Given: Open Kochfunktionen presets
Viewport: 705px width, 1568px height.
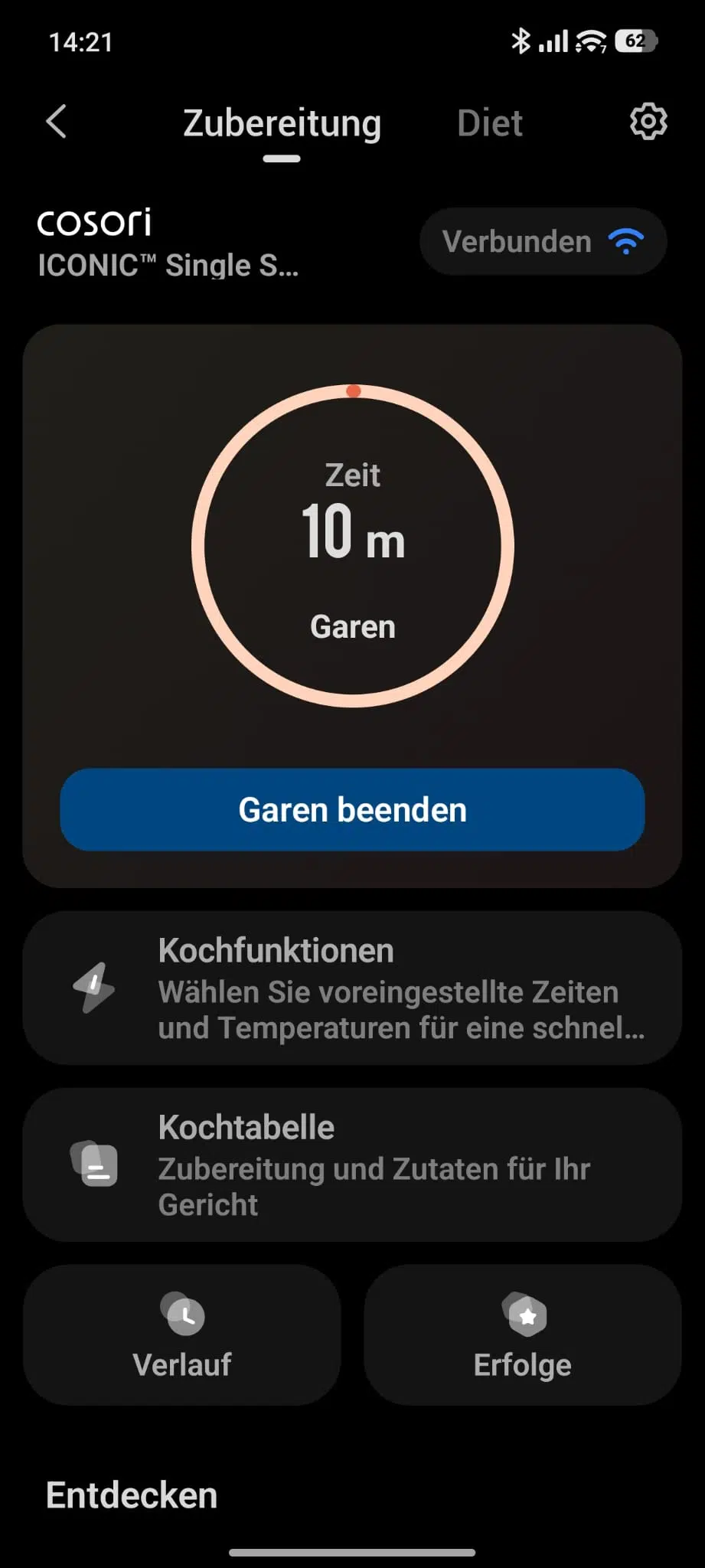Looking at the screenshot, I should (352, 988).
